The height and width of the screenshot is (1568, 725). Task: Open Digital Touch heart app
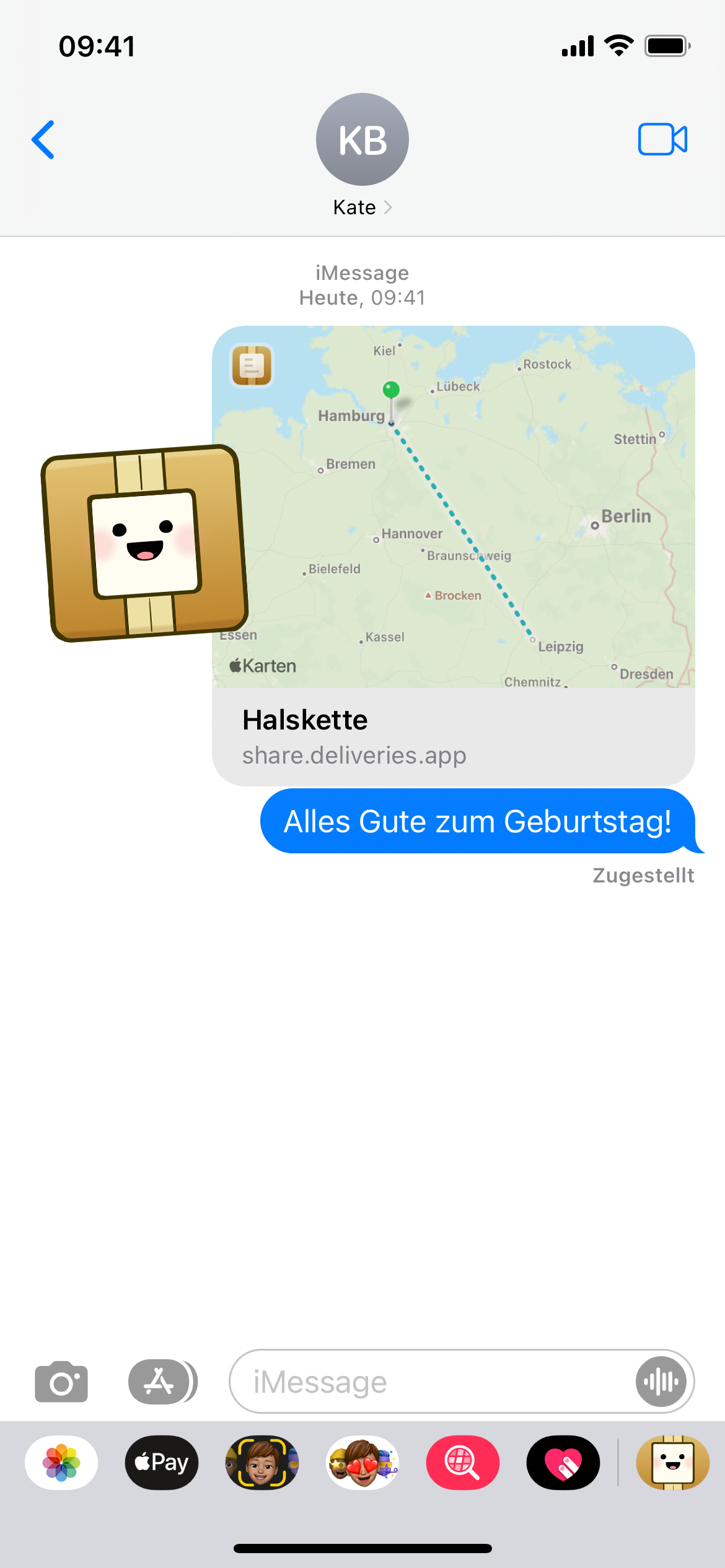[x=563, y=1462]
